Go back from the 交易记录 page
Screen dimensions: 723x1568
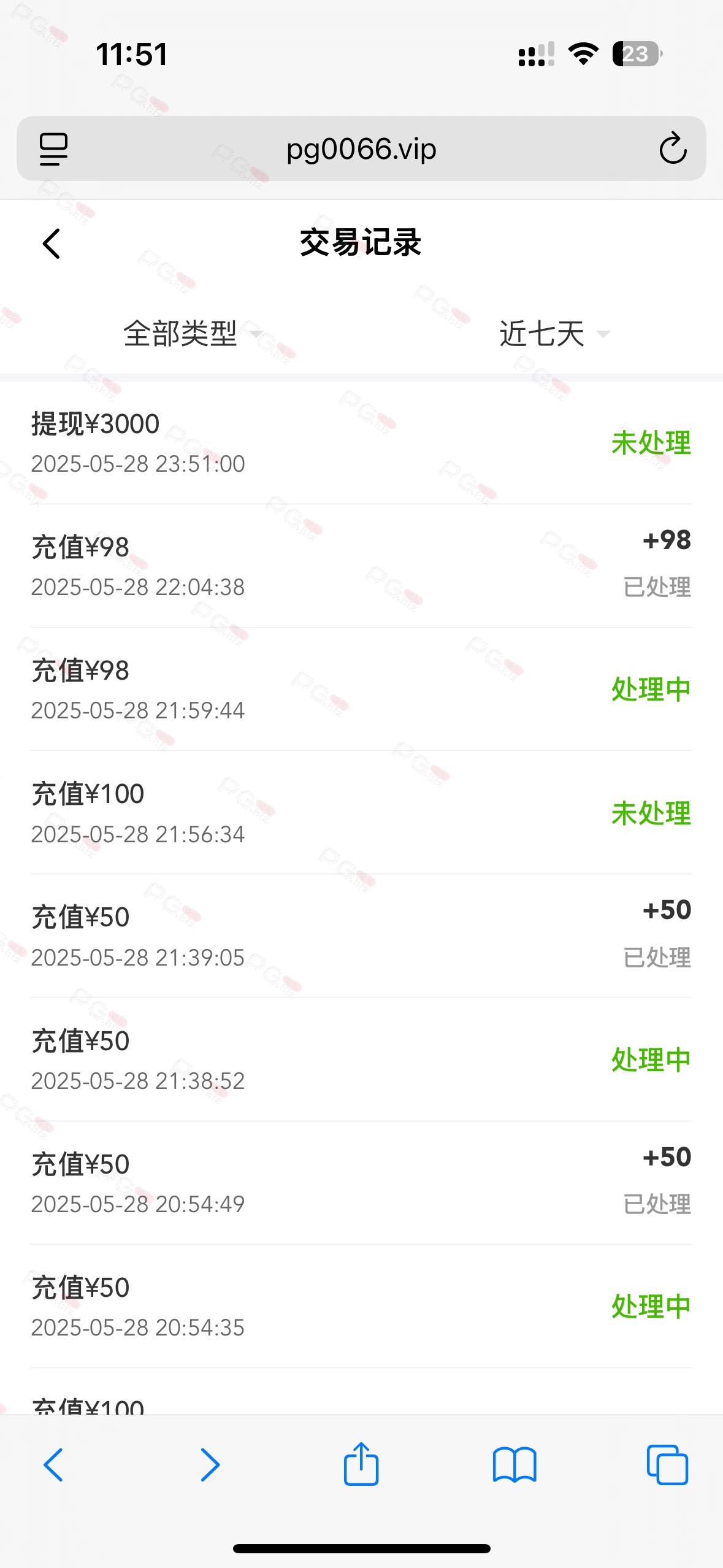pyautogui.click(x=52, y=244)
